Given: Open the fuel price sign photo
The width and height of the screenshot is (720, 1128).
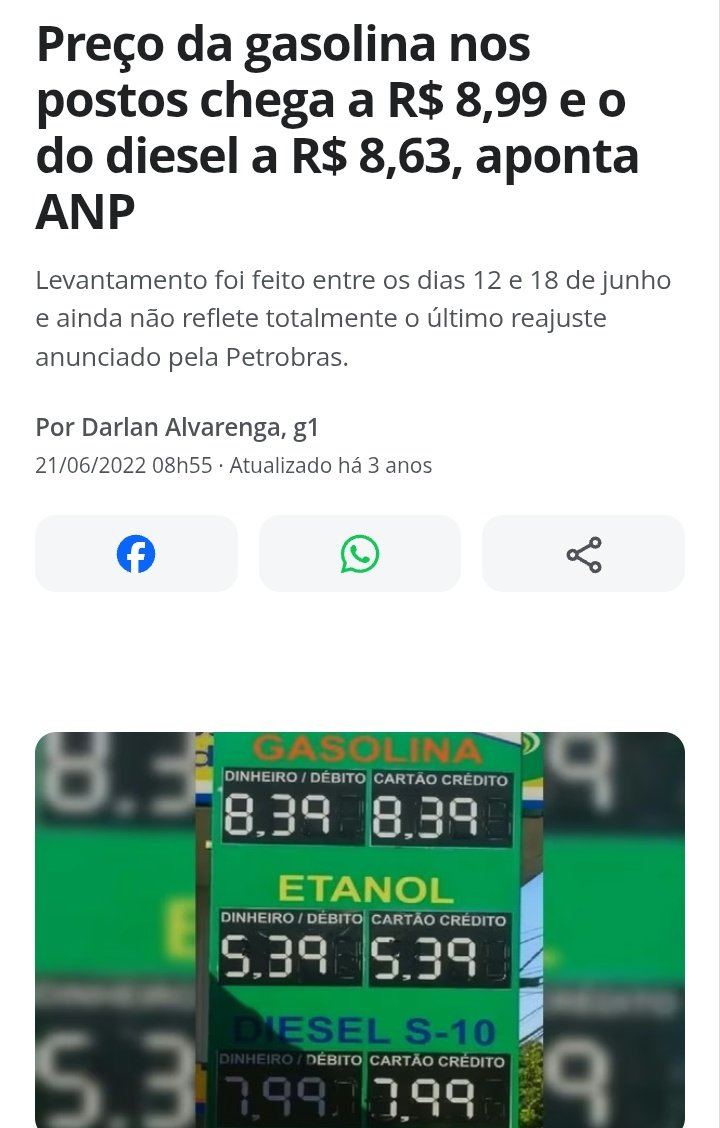Looking at the screenshot, I should coord(360,930).
